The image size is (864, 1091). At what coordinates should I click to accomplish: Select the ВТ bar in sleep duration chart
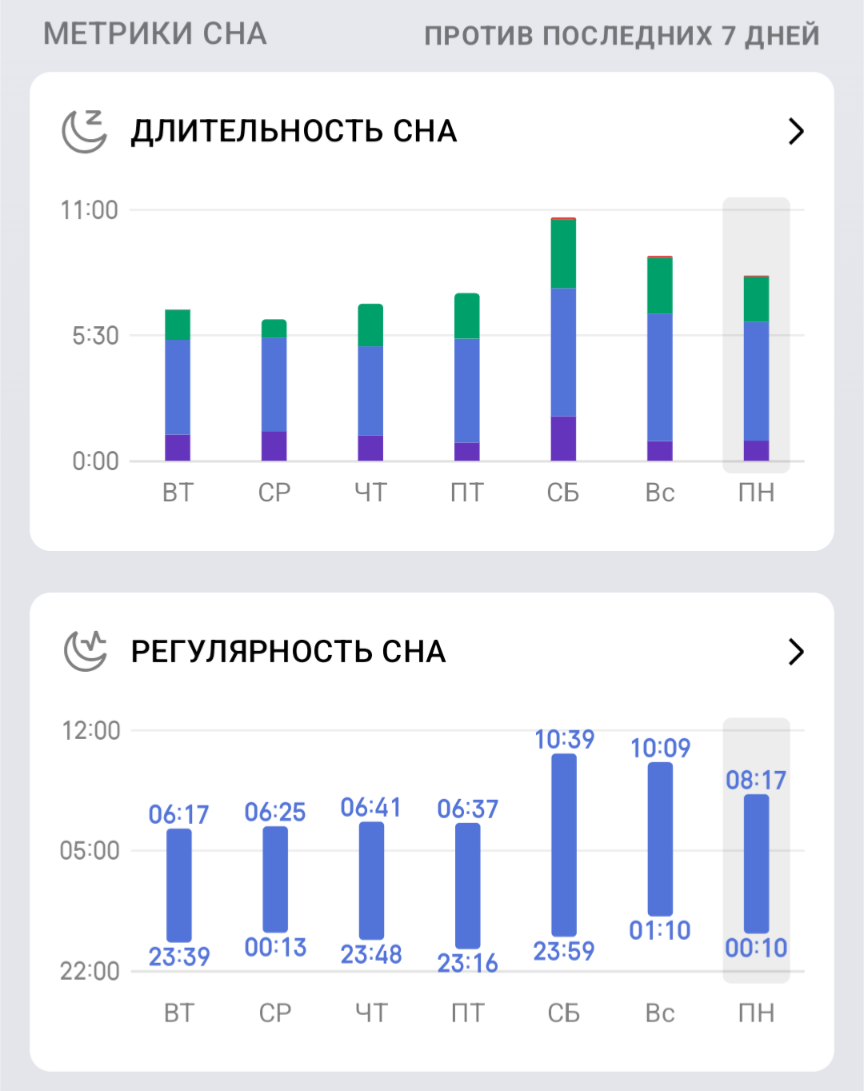[178, 385]
